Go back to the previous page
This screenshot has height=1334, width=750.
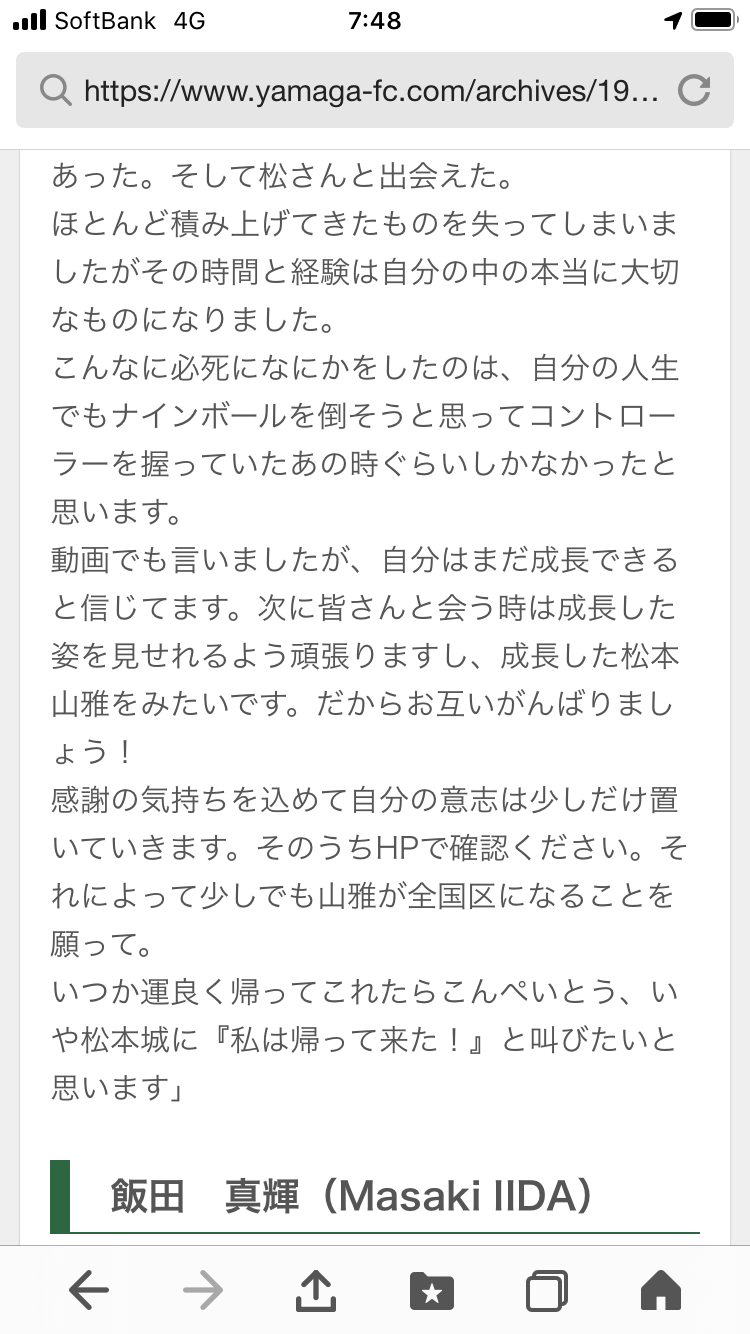coord(89,1291)
